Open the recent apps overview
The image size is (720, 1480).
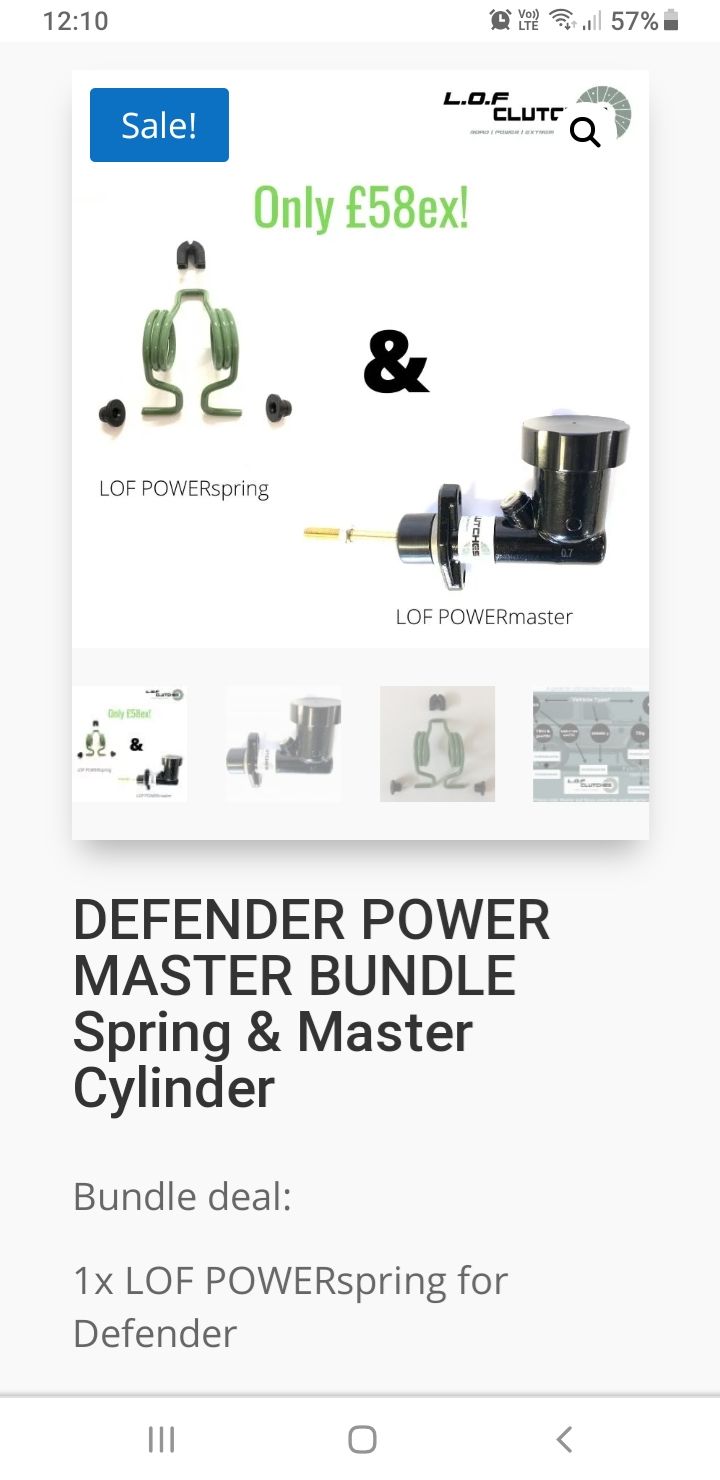click(161, 1439)
